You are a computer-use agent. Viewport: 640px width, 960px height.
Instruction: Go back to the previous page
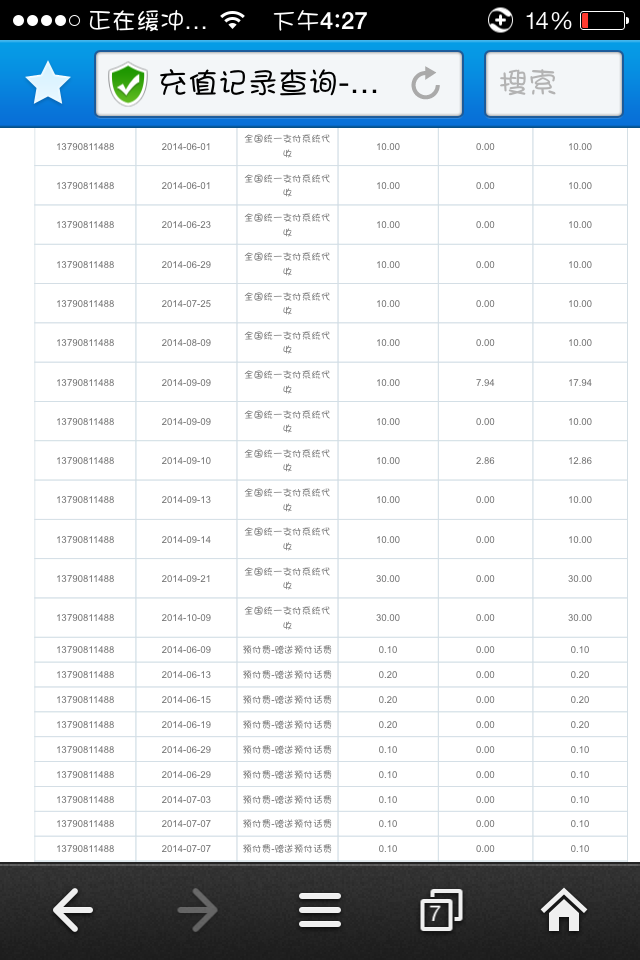(x=73, y=910)
